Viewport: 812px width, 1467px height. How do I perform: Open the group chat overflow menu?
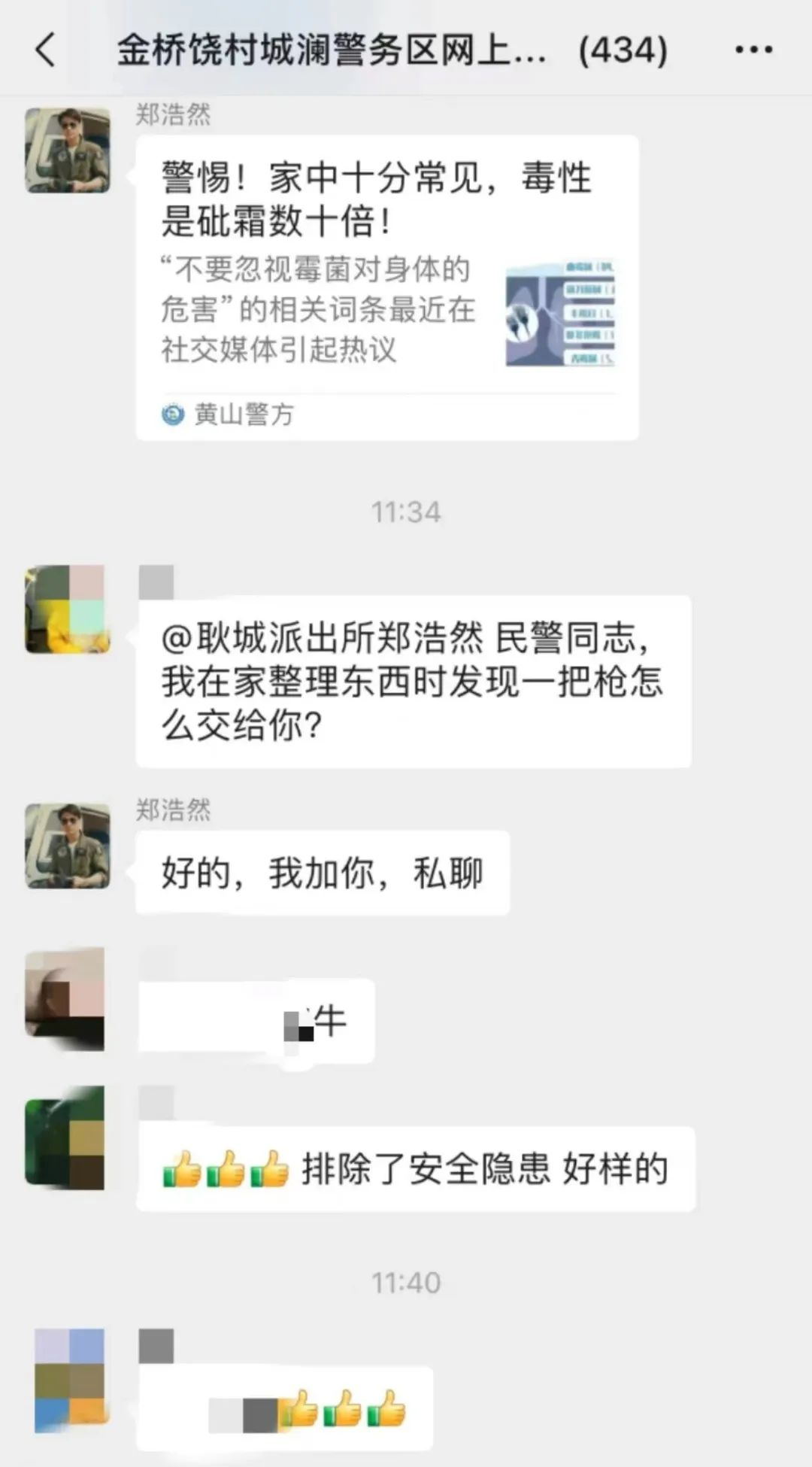(753, 50)
